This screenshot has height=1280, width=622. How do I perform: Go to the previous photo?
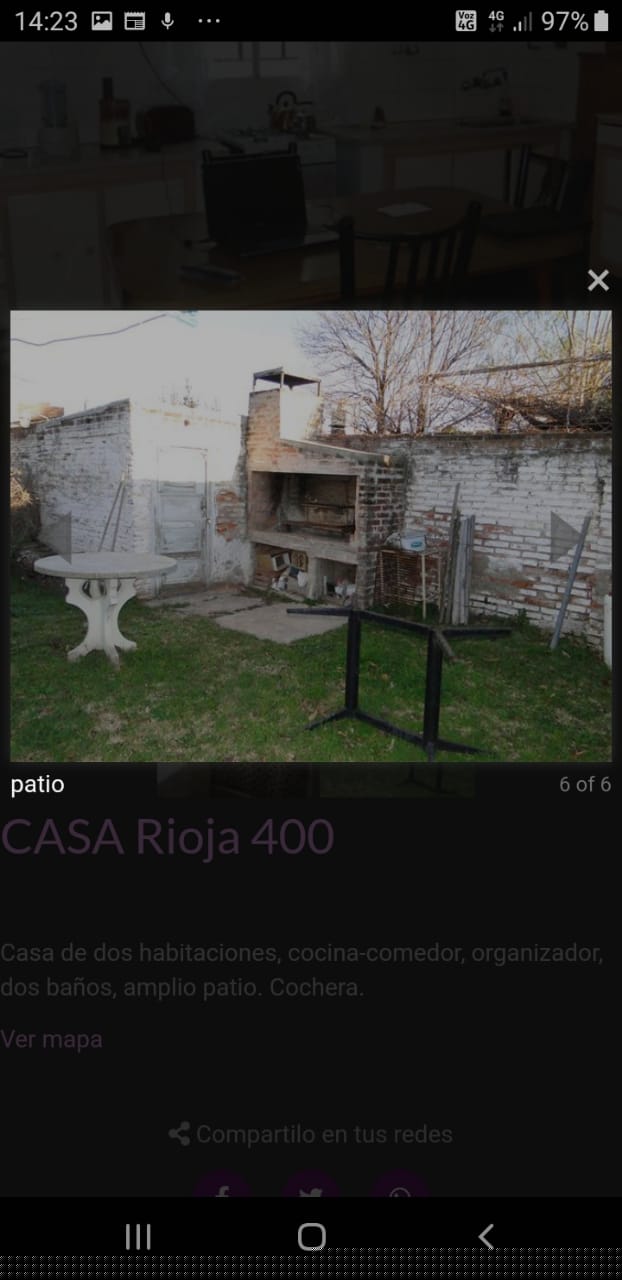tap(58, 537)
